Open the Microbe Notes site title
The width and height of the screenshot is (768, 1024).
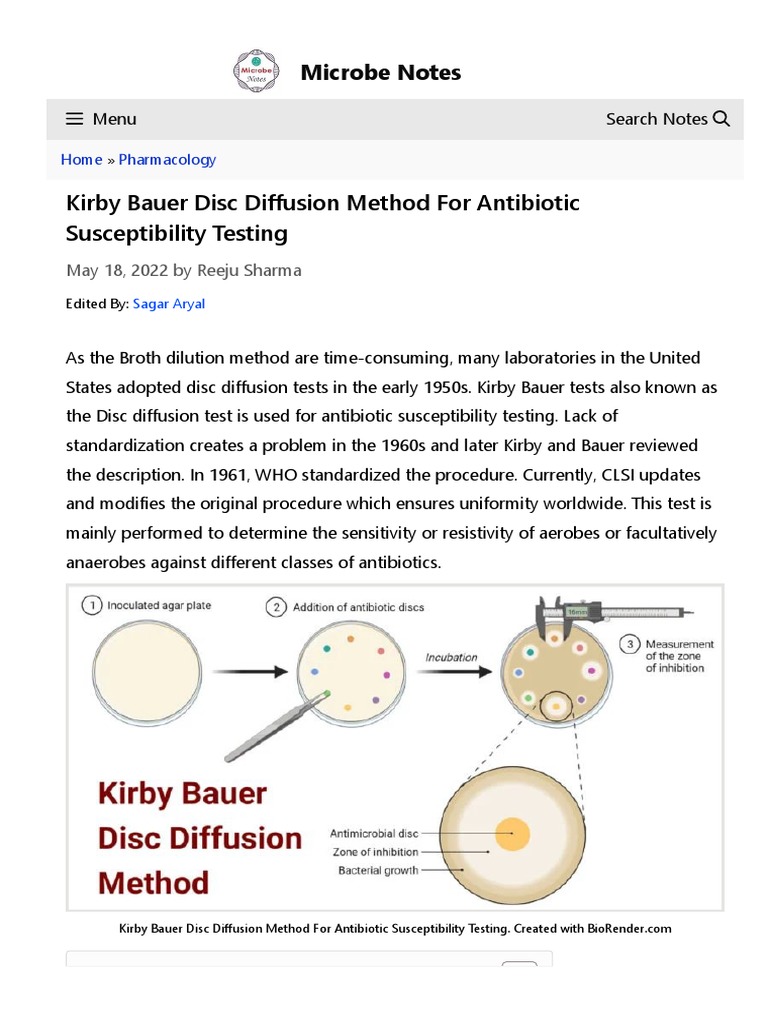coord(380,72)
